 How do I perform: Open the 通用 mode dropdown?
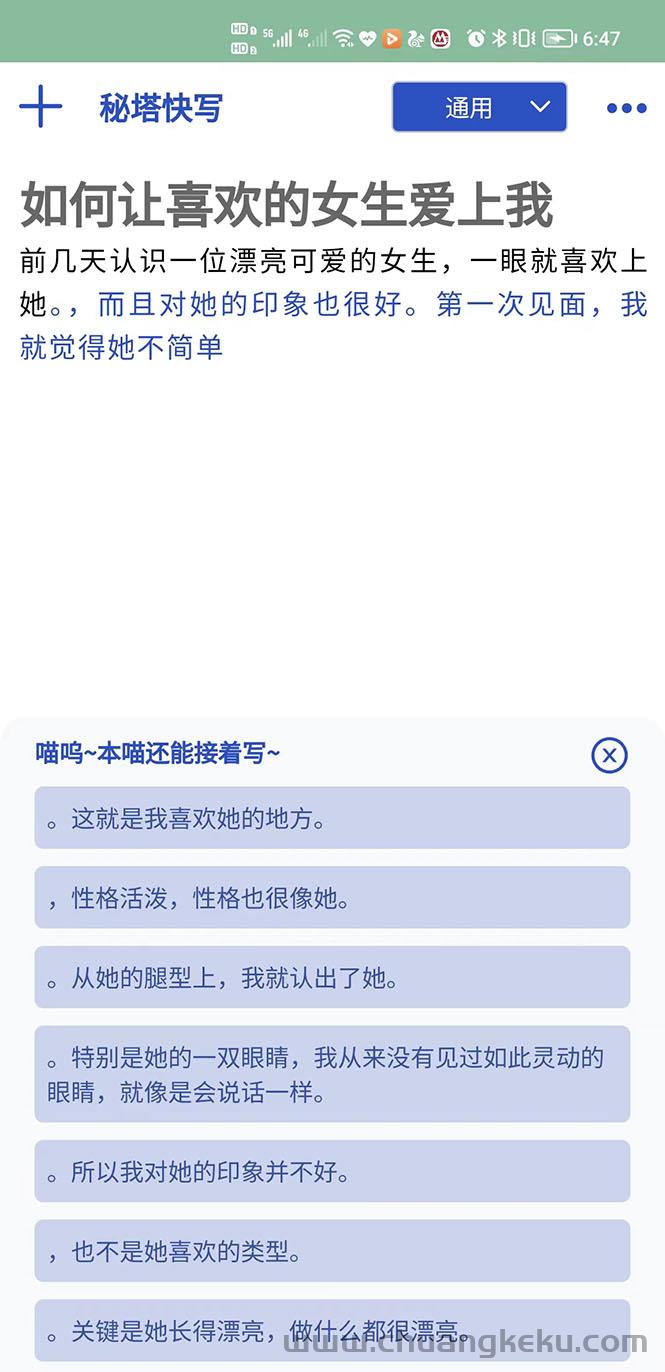480,107
